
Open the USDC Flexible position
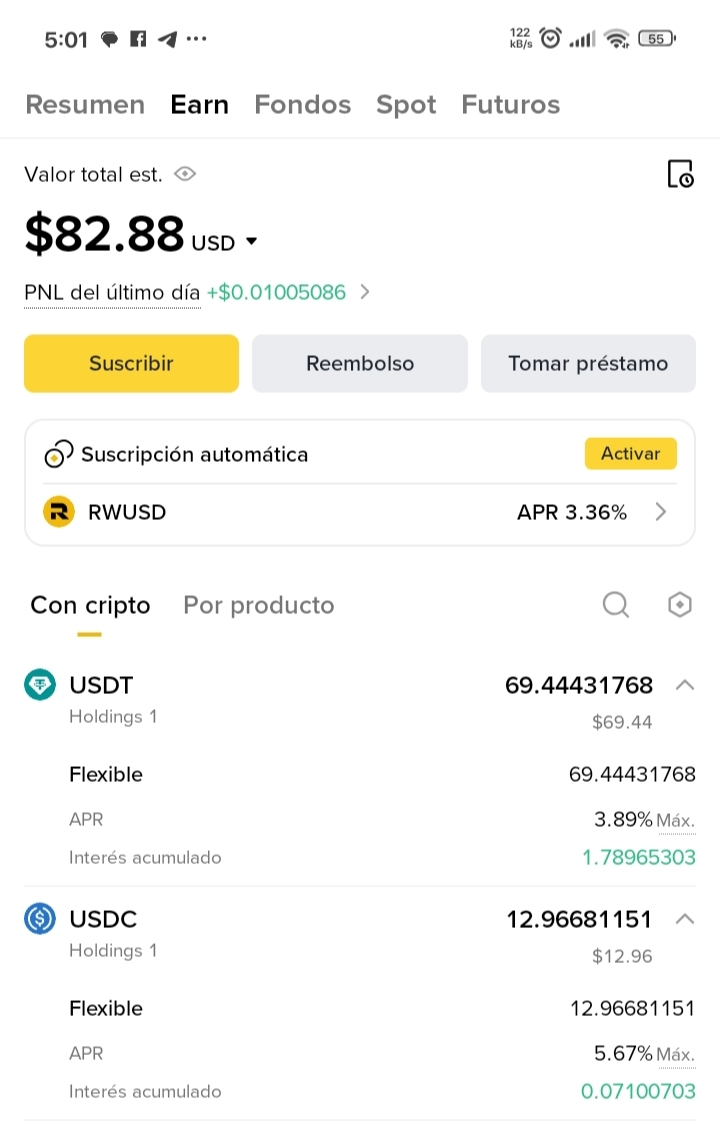[x=360, y=1009]
